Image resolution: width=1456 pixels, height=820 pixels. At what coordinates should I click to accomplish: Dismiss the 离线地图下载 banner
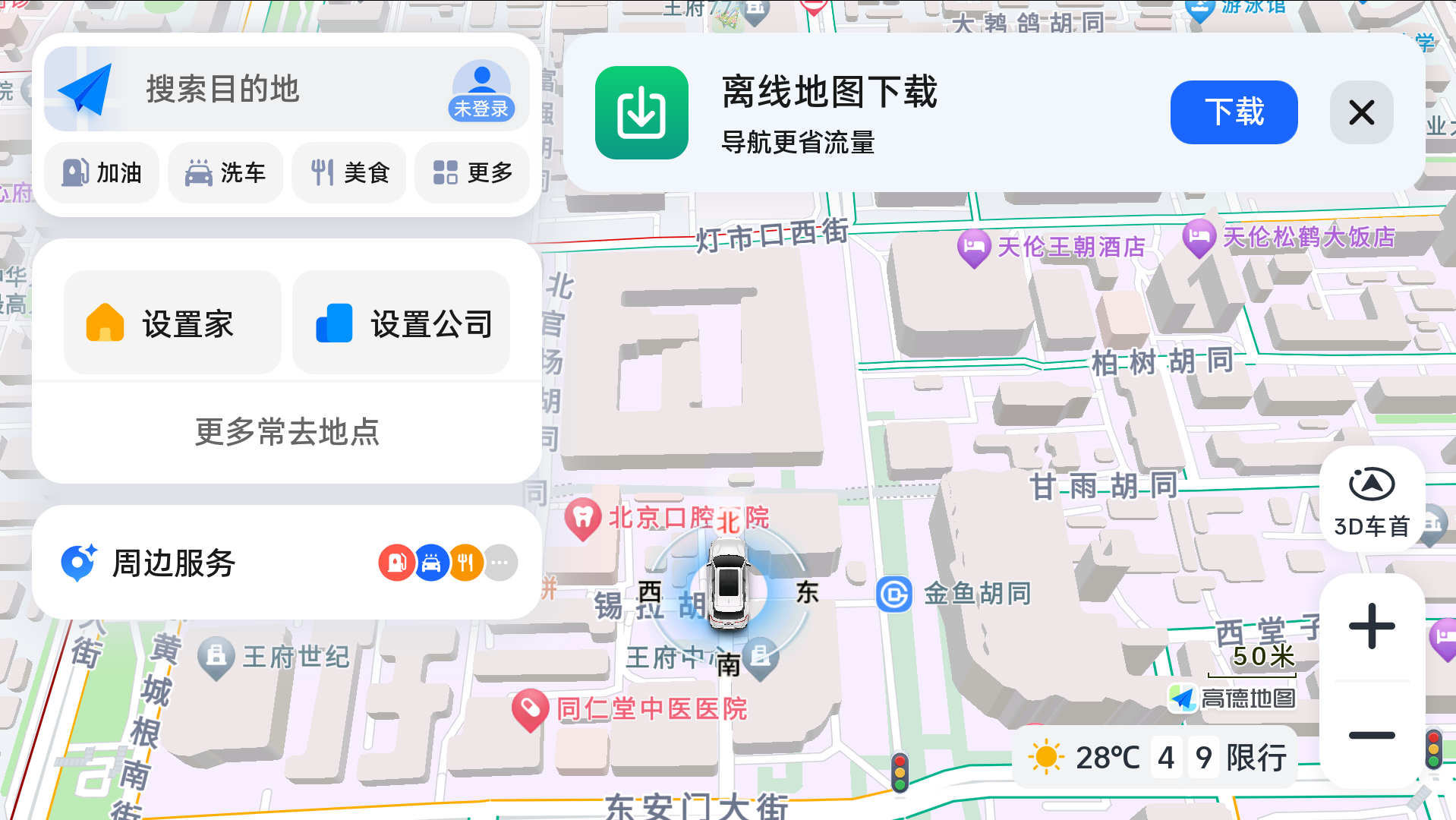[1362, 112]
